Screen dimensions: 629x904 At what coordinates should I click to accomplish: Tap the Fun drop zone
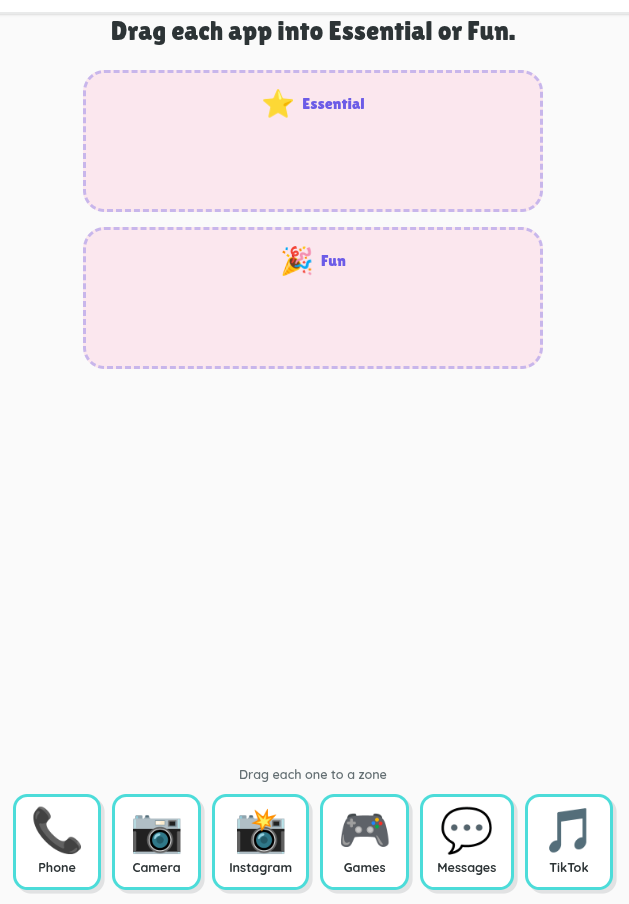pos(313,299)
